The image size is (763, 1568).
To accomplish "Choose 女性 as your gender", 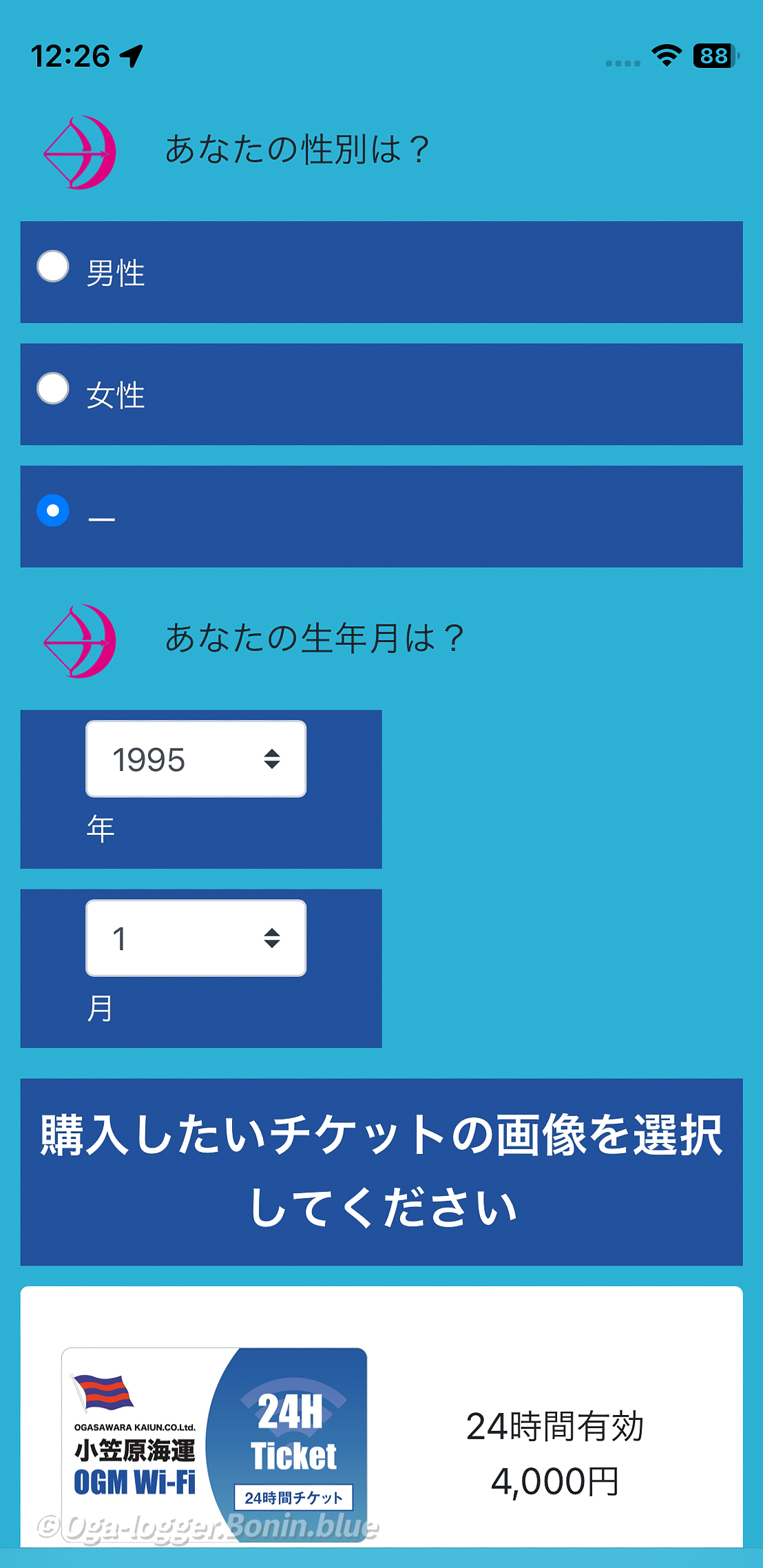I will coord(53,389).
